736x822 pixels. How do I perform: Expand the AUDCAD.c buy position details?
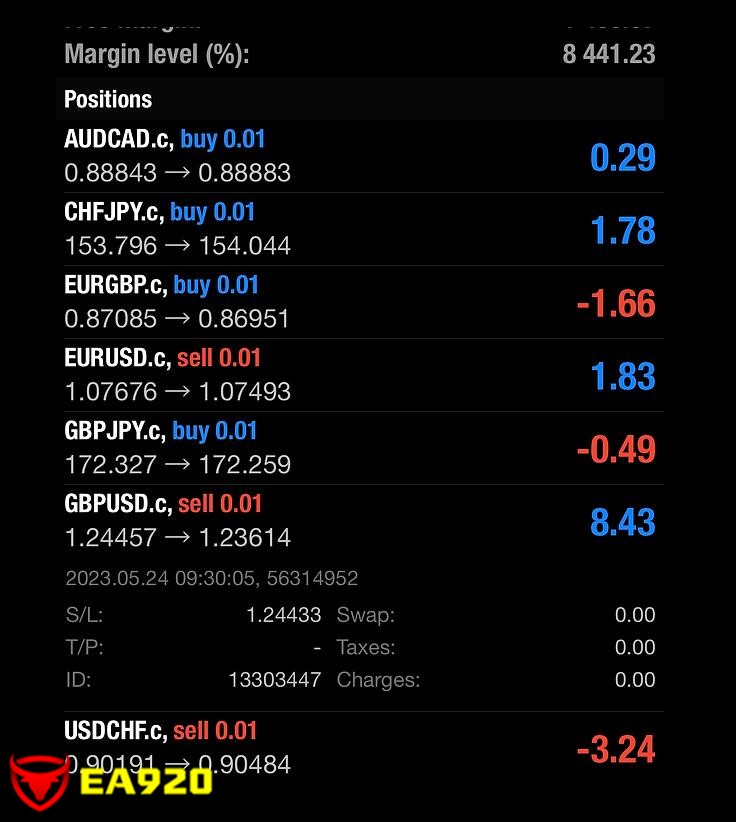coord(360,156)
